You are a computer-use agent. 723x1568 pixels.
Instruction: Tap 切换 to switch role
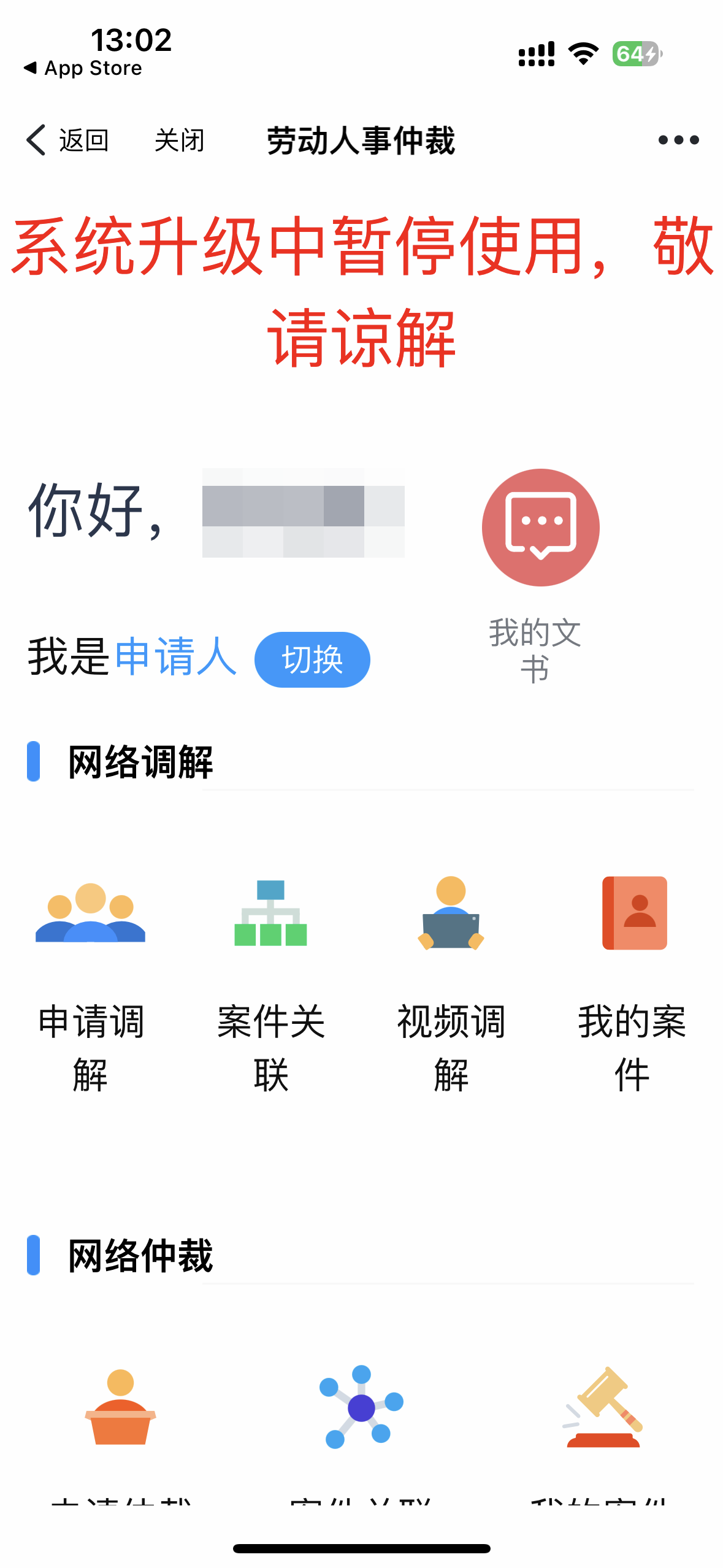tap(312, 659)
